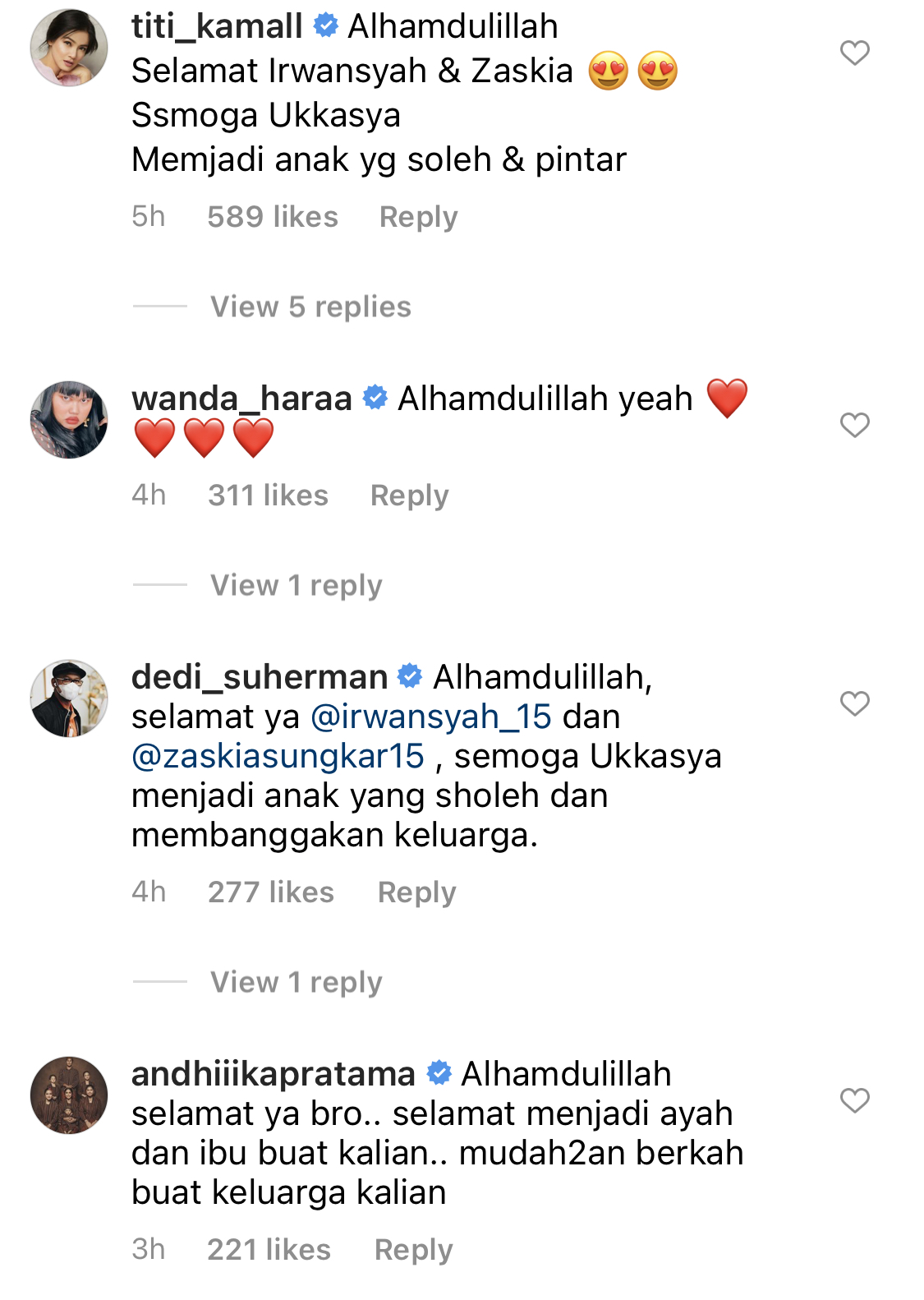The width and height of the screenshot is (924, 1300).
Task: Open dedi_suherman's profile picture
Action: click(x=69, y=698)
